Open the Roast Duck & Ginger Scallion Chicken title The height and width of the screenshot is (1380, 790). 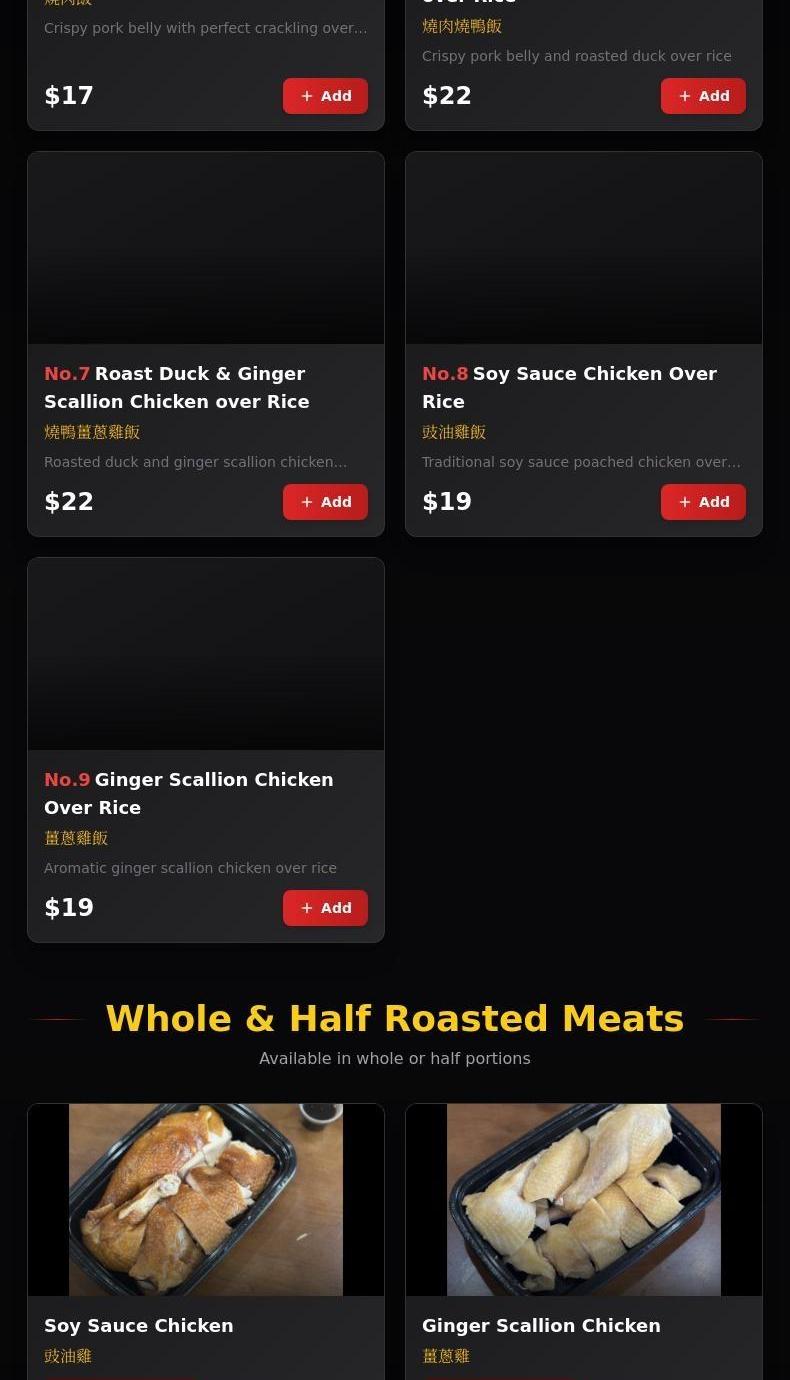[177, 387]
